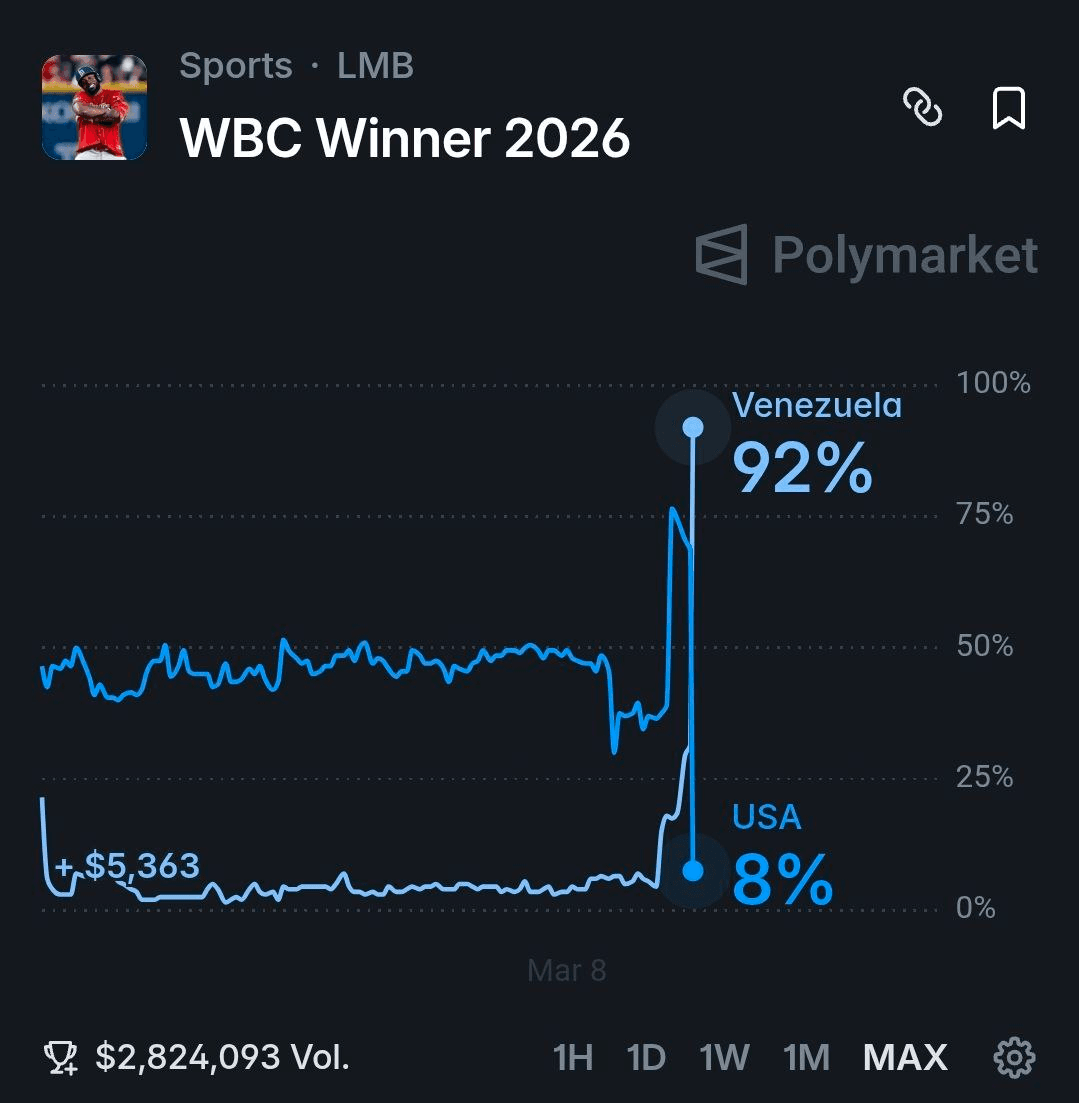1079x1103 pixels.
Task: Change chart range to 1M
Action: coord(806,1057)
